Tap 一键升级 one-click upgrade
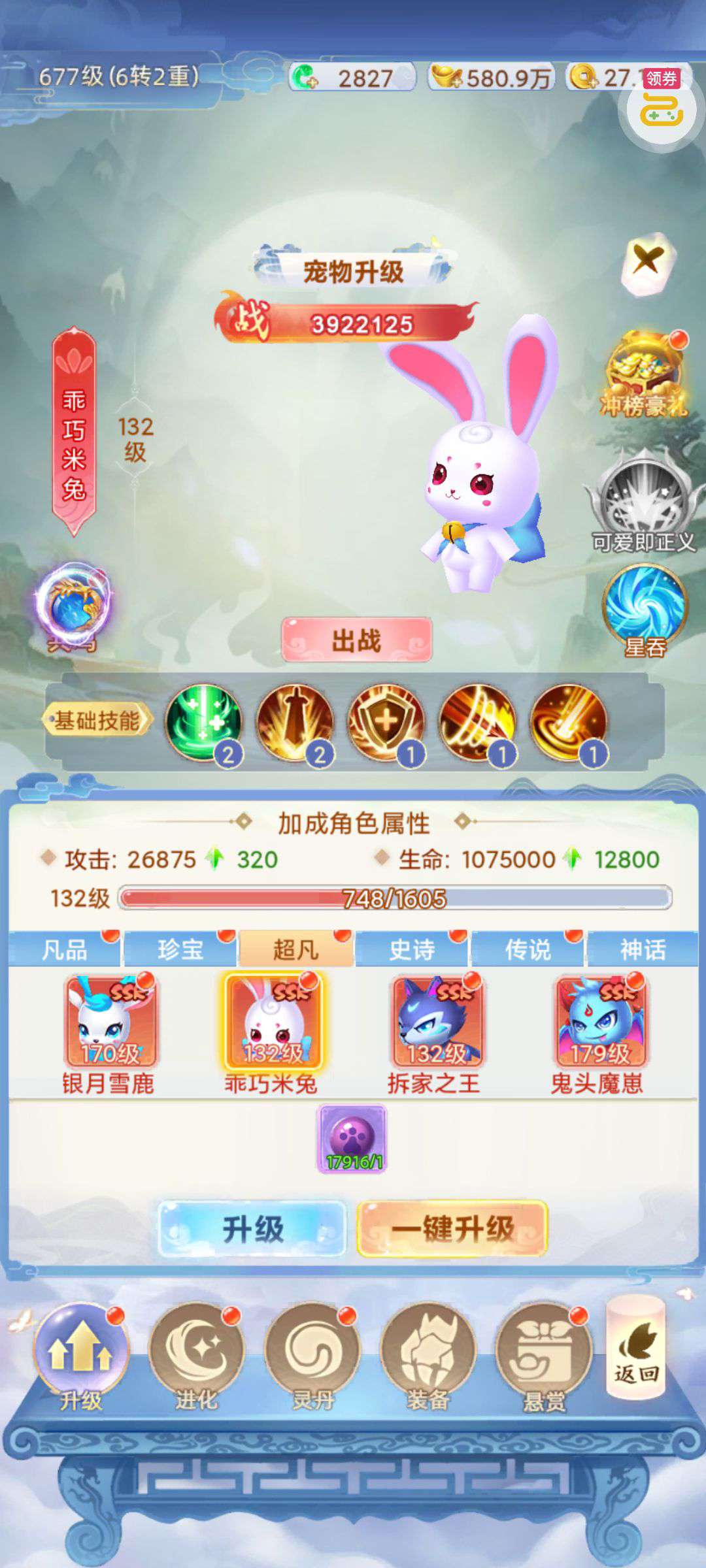The width and height of the screenshot is (706, 1568). 452,1228
